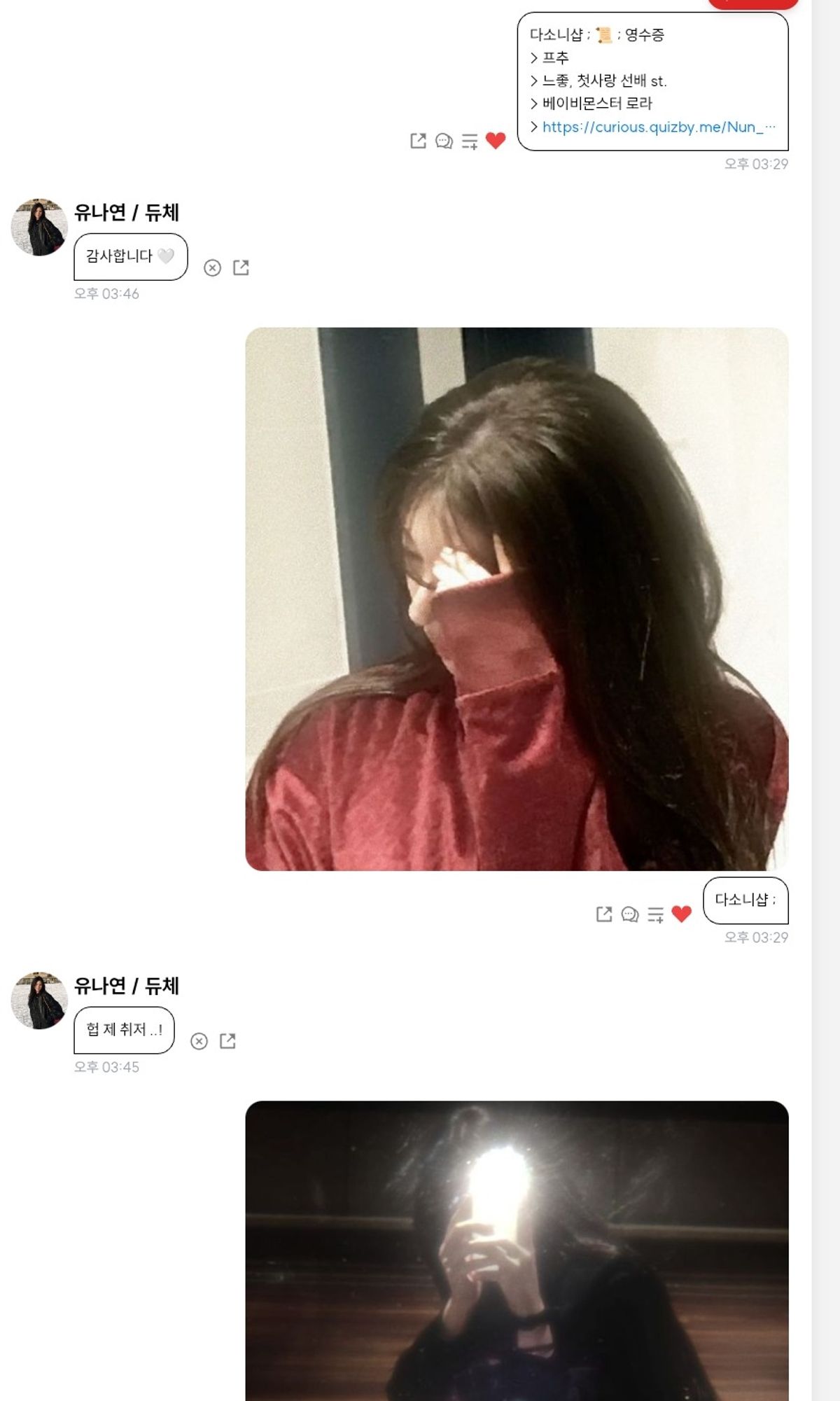Unlike the 영수증 message
This screenshot has width=840, height=1401.
(496, 141)
